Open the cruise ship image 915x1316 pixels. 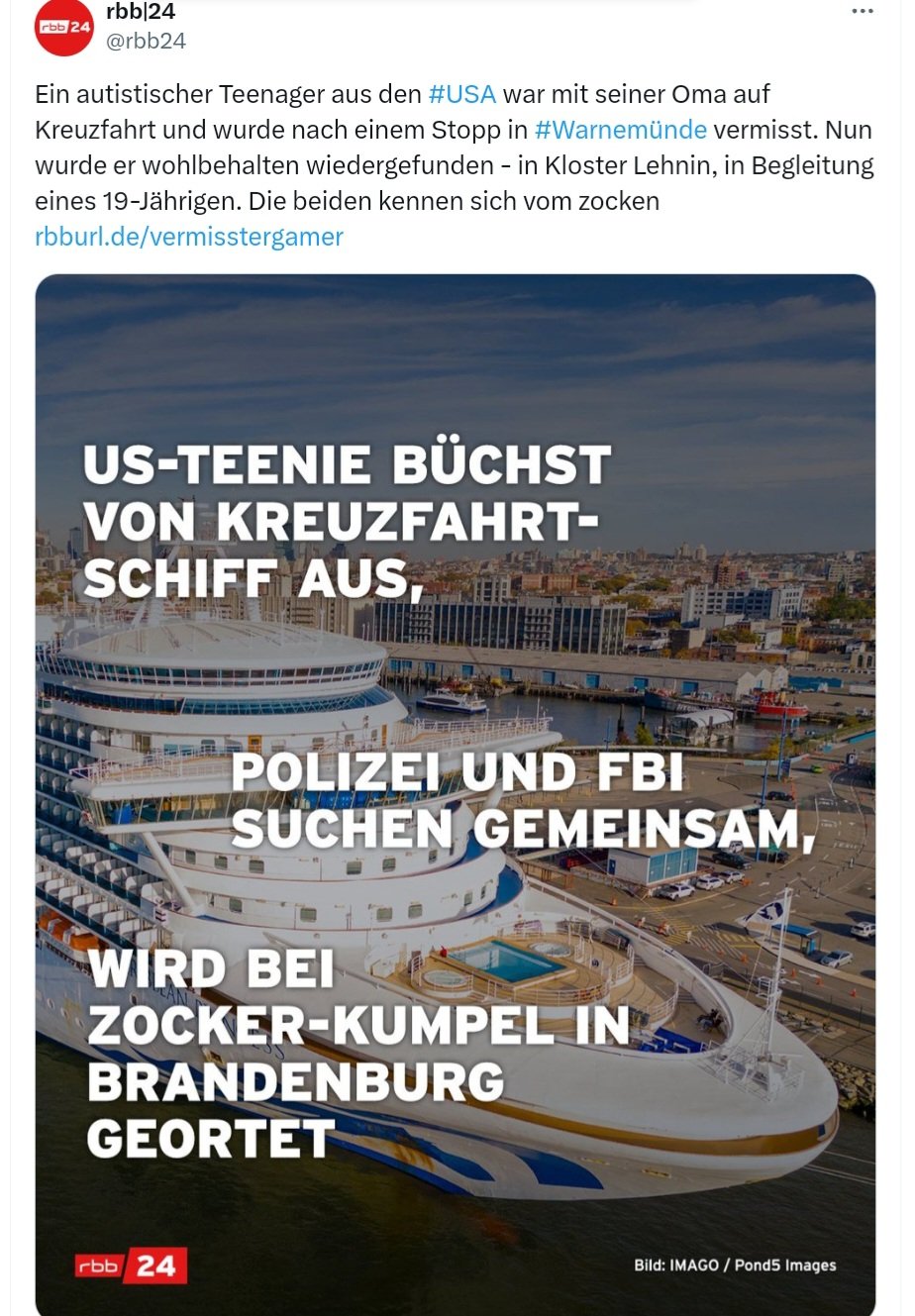456,792
